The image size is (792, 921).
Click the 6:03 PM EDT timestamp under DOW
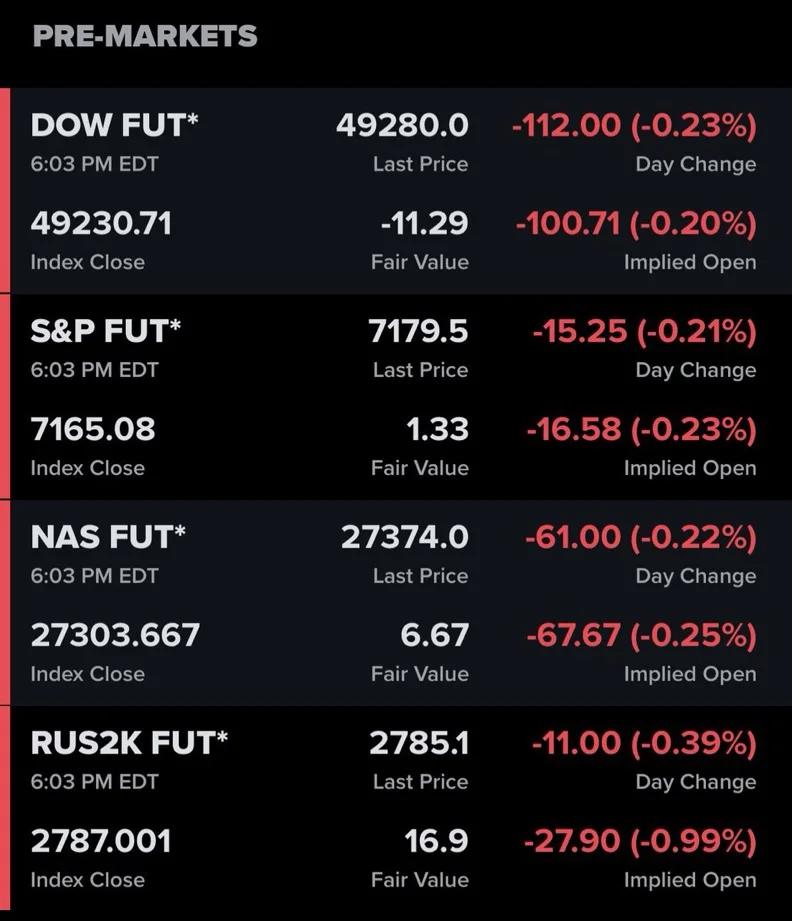pos(91,164)
